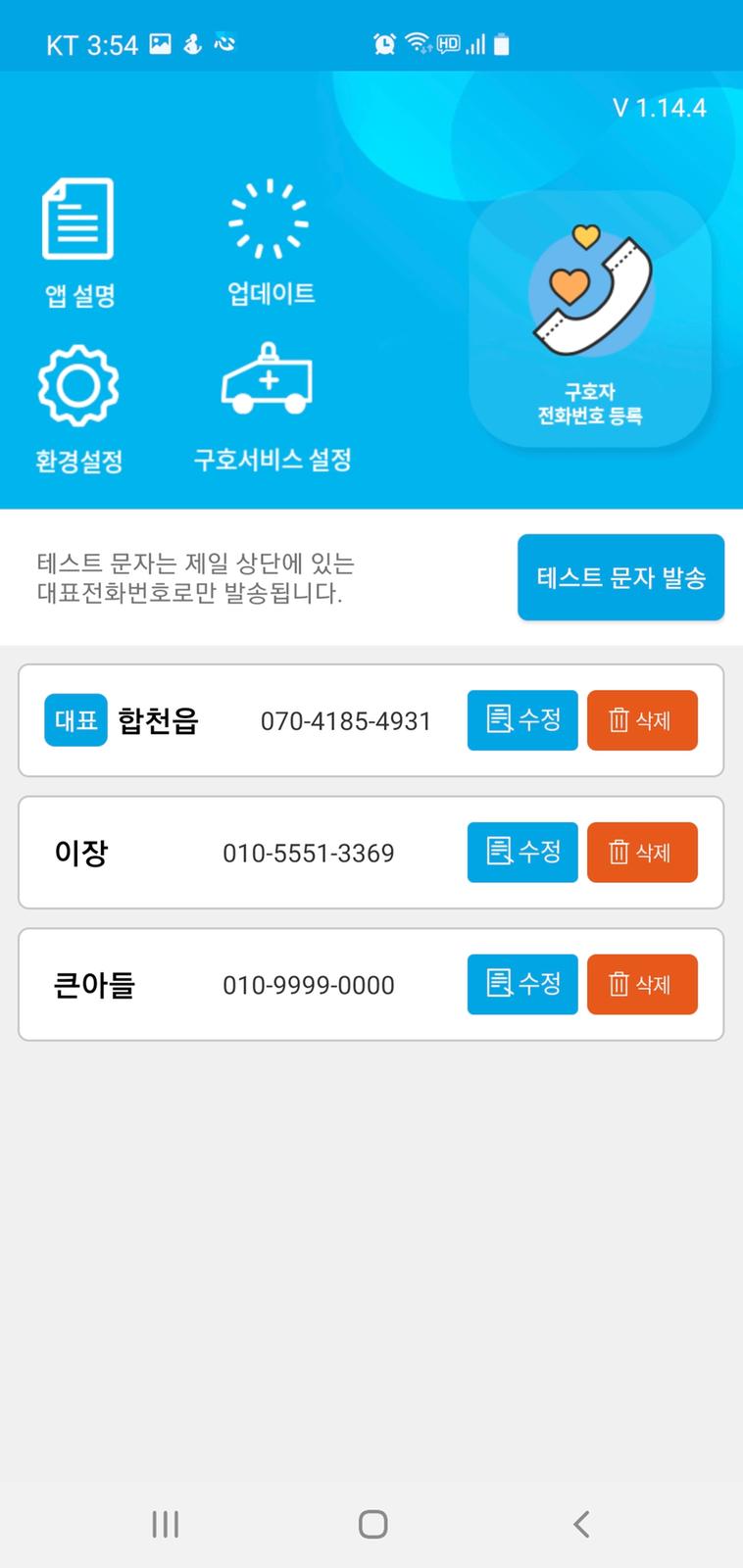Edit the 이장 contact entry
The image size is (743, 1568).
pos(522,853)
